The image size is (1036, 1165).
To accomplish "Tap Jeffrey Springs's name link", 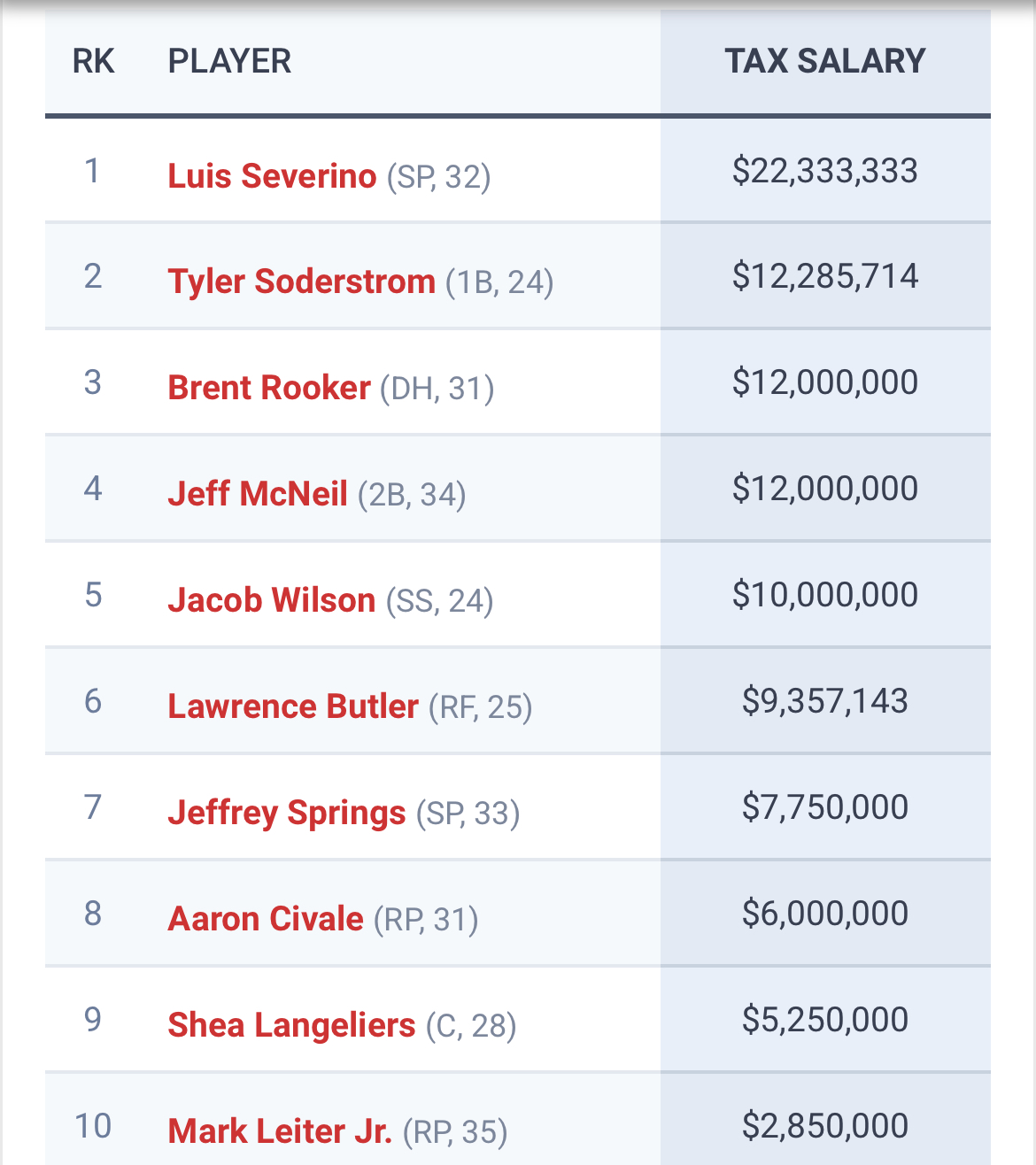I will point(287,813).
